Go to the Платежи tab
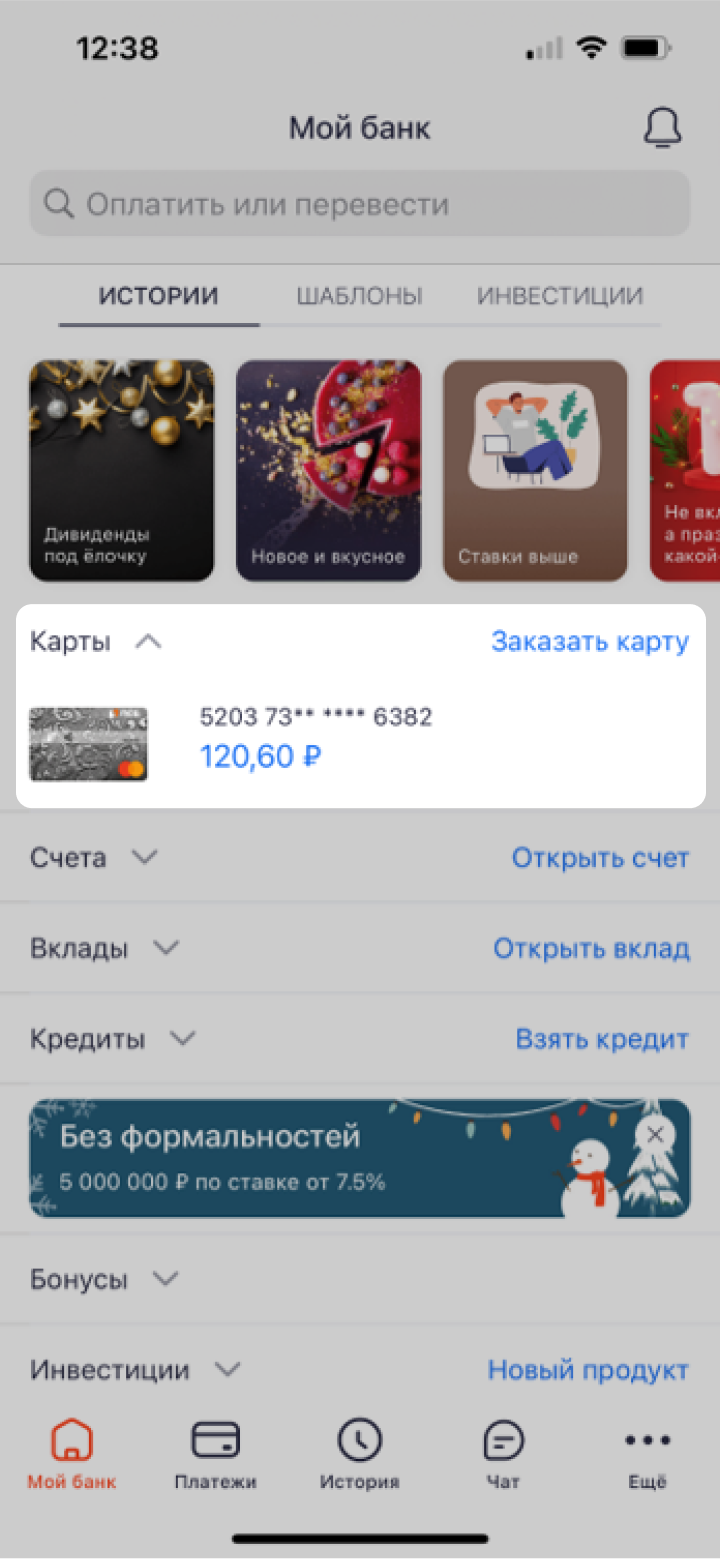Image resolution: width=720 pixels, height=1559 pixels. pos(215,1455)
